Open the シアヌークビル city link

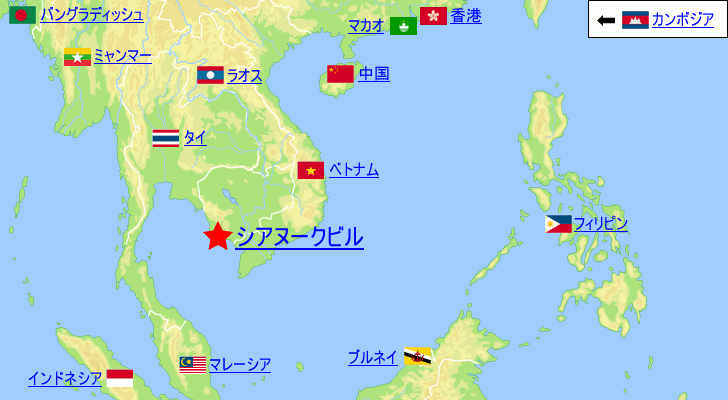299,237
